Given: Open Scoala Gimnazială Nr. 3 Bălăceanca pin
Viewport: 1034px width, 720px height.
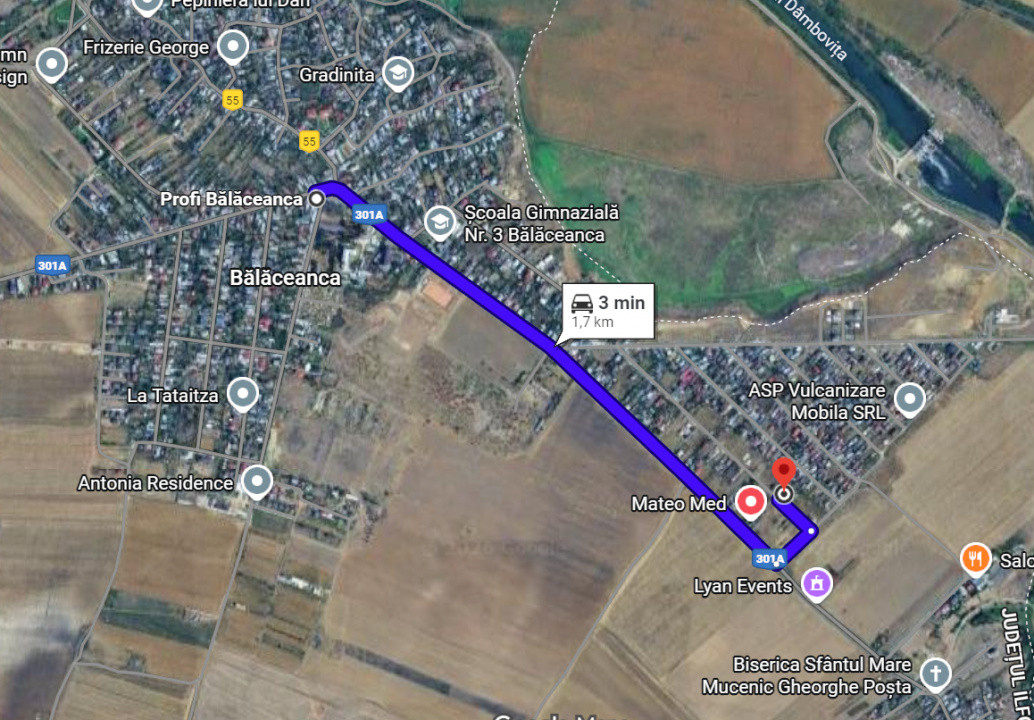Looking at the screenshot, I should point(439,222).
